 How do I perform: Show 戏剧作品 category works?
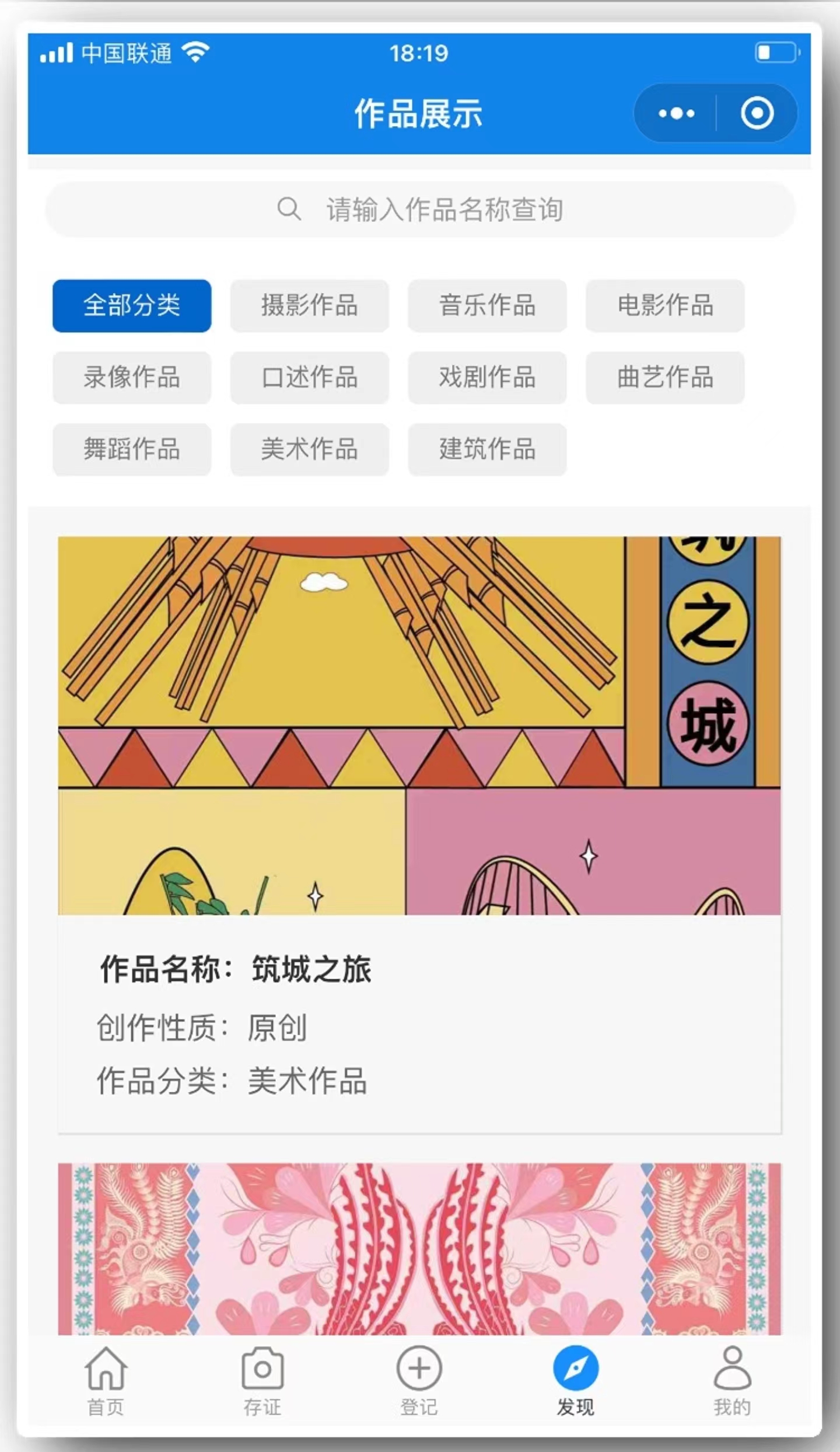pyautogui.click(x=487, y=378)
